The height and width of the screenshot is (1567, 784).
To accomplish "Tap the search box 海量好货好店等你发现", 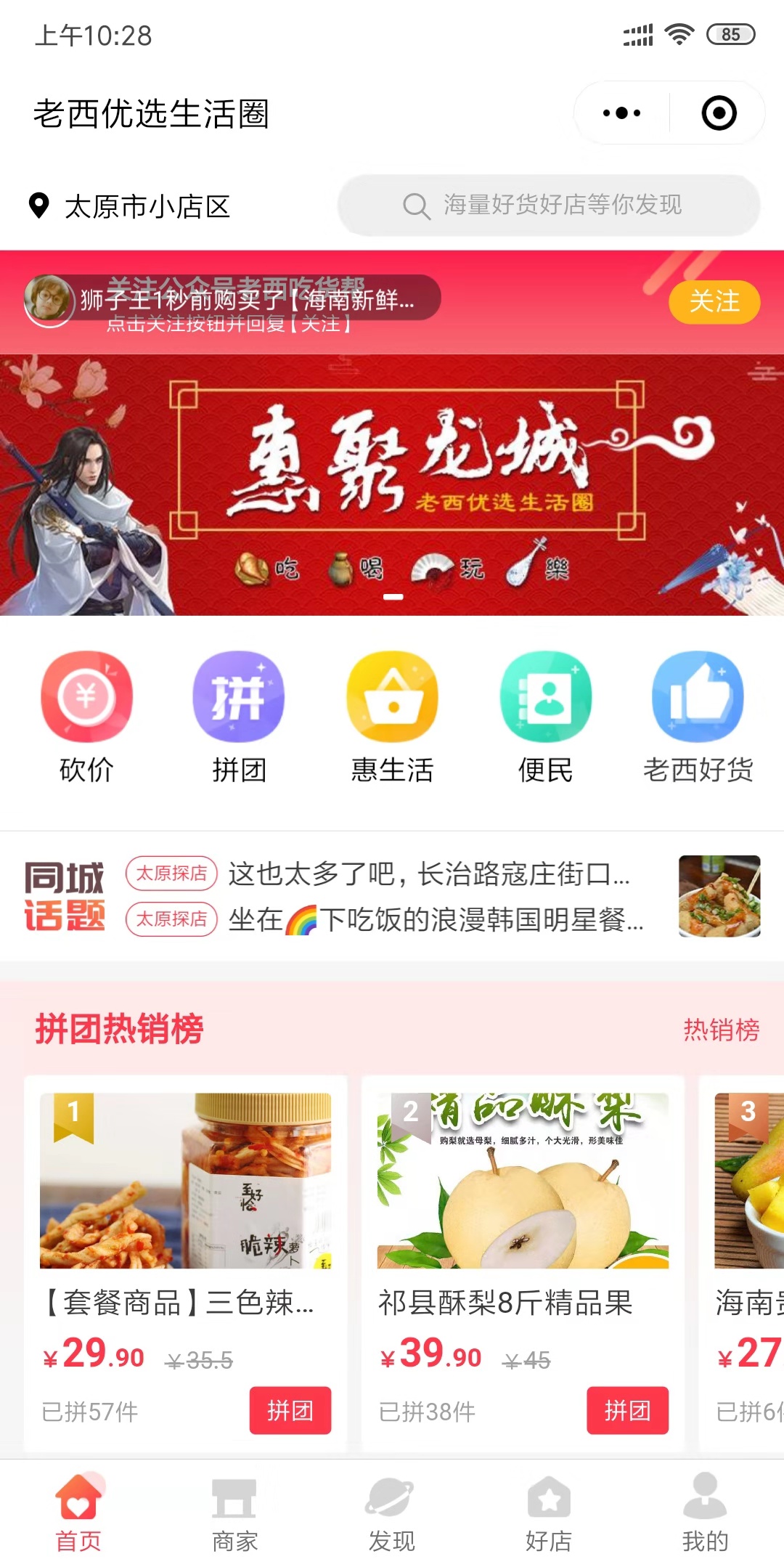I will pyautogui.click(x=549, y=205).
